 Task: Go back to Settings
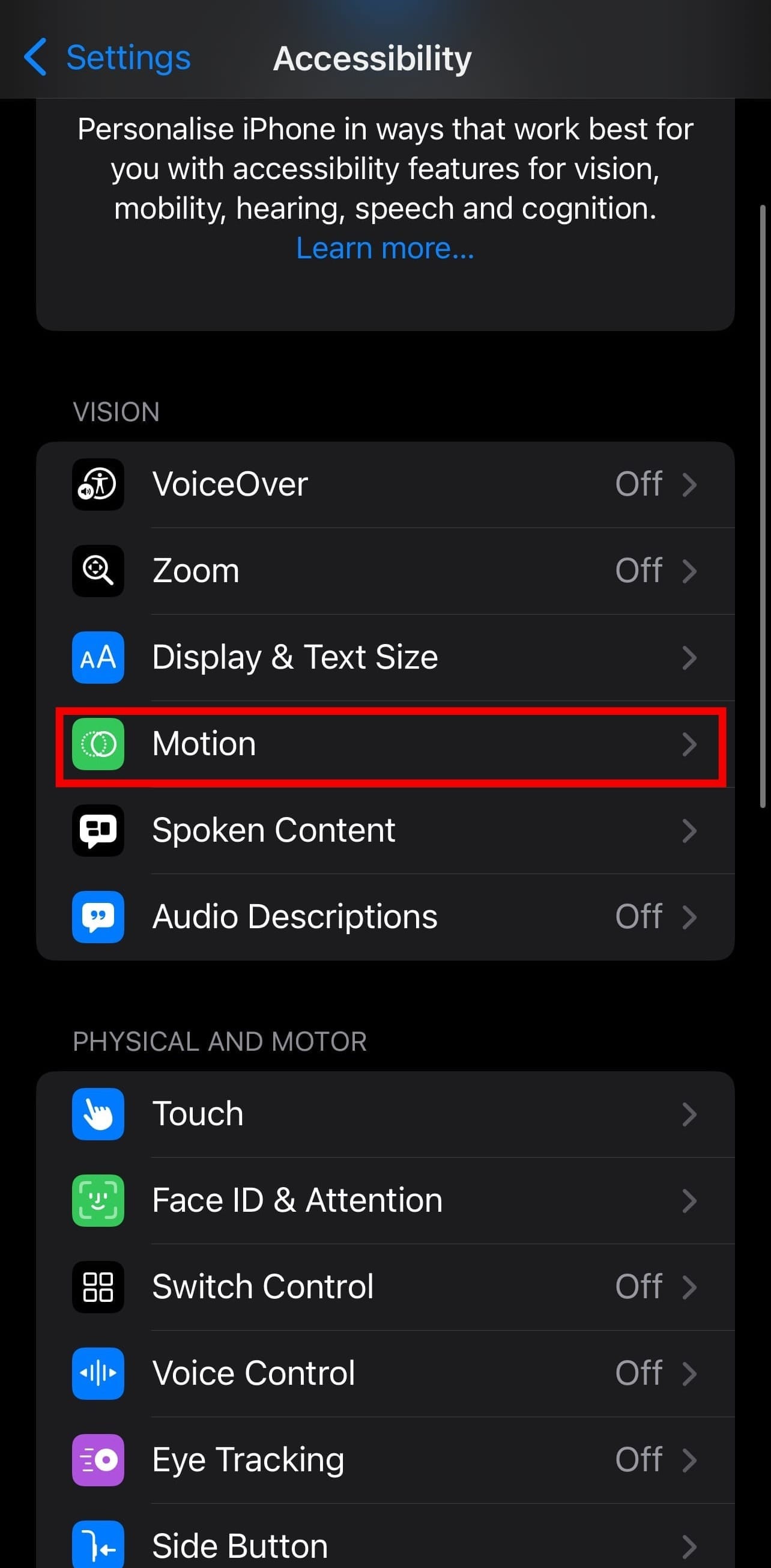107,58
